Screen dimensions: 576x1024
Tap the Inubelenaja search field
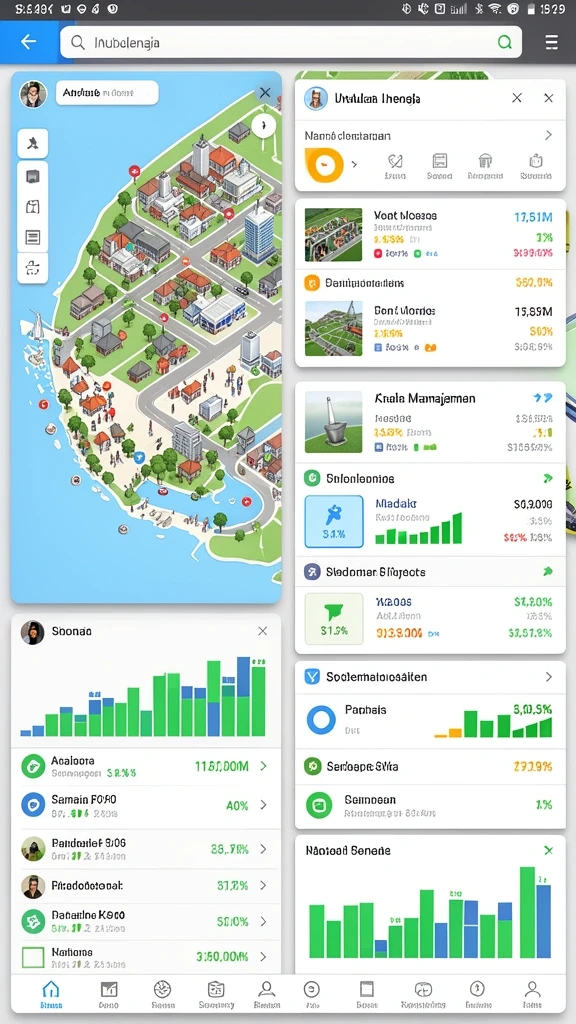coord(291,42)
